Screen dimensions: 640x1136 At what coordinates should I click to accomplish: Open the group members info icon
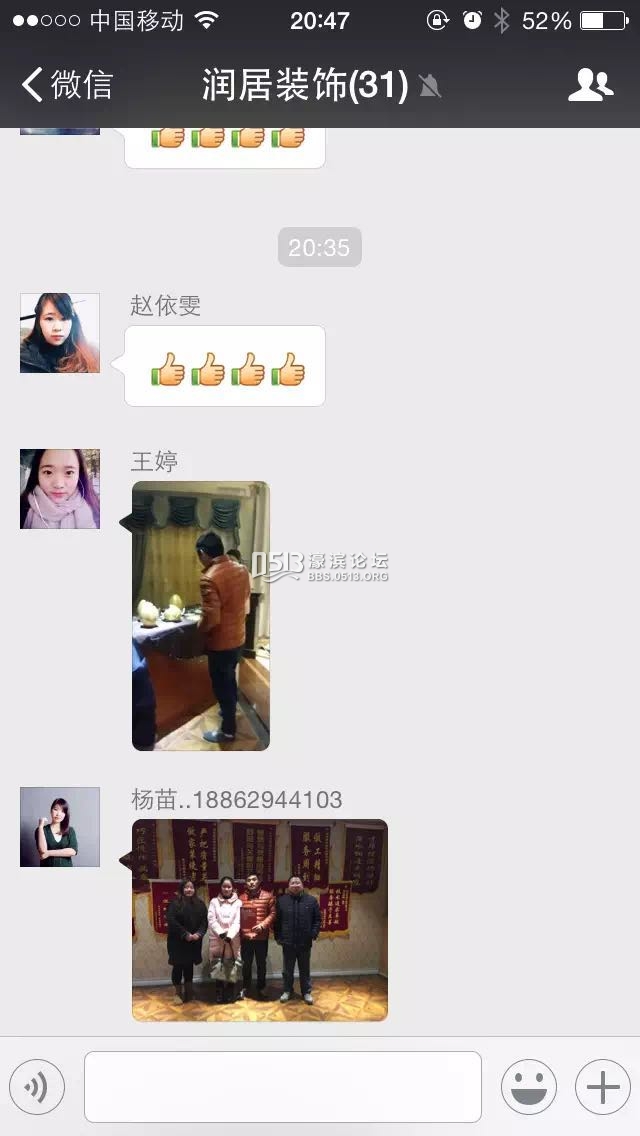(x=590, y=85)
